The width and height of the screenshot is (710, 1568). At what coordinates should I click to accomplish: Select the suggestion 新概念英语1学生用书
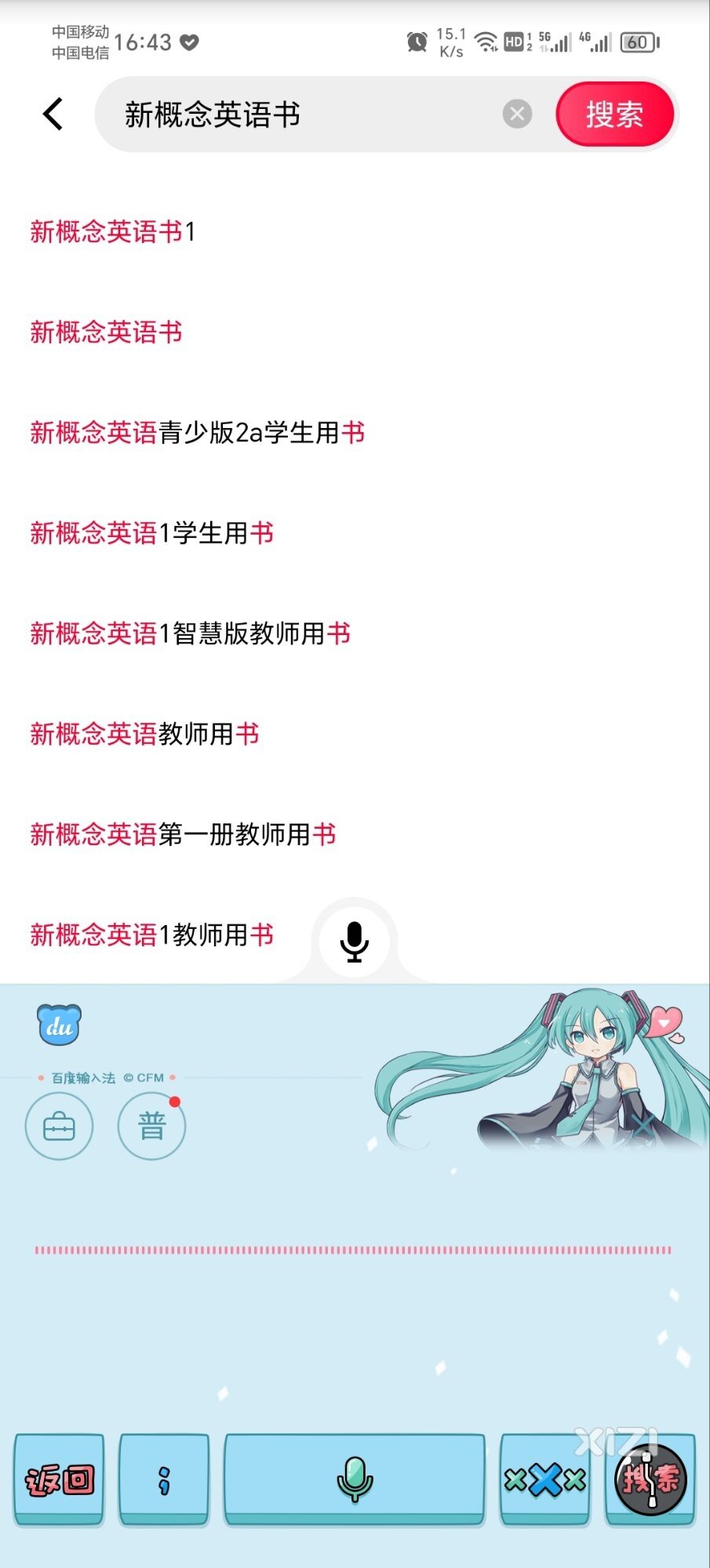[151, 533]
